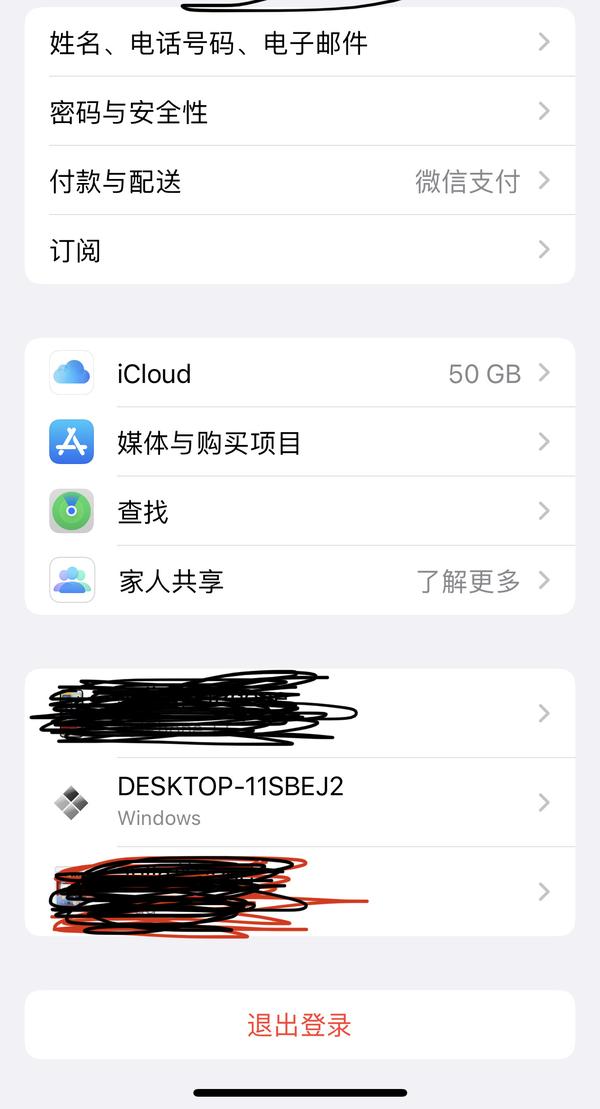Viewport: 600px width, 1109px height.
Task: Open 姓名、电话号码、电子邮件 settings
Action: pyautogui.click(x=300, y=42)
